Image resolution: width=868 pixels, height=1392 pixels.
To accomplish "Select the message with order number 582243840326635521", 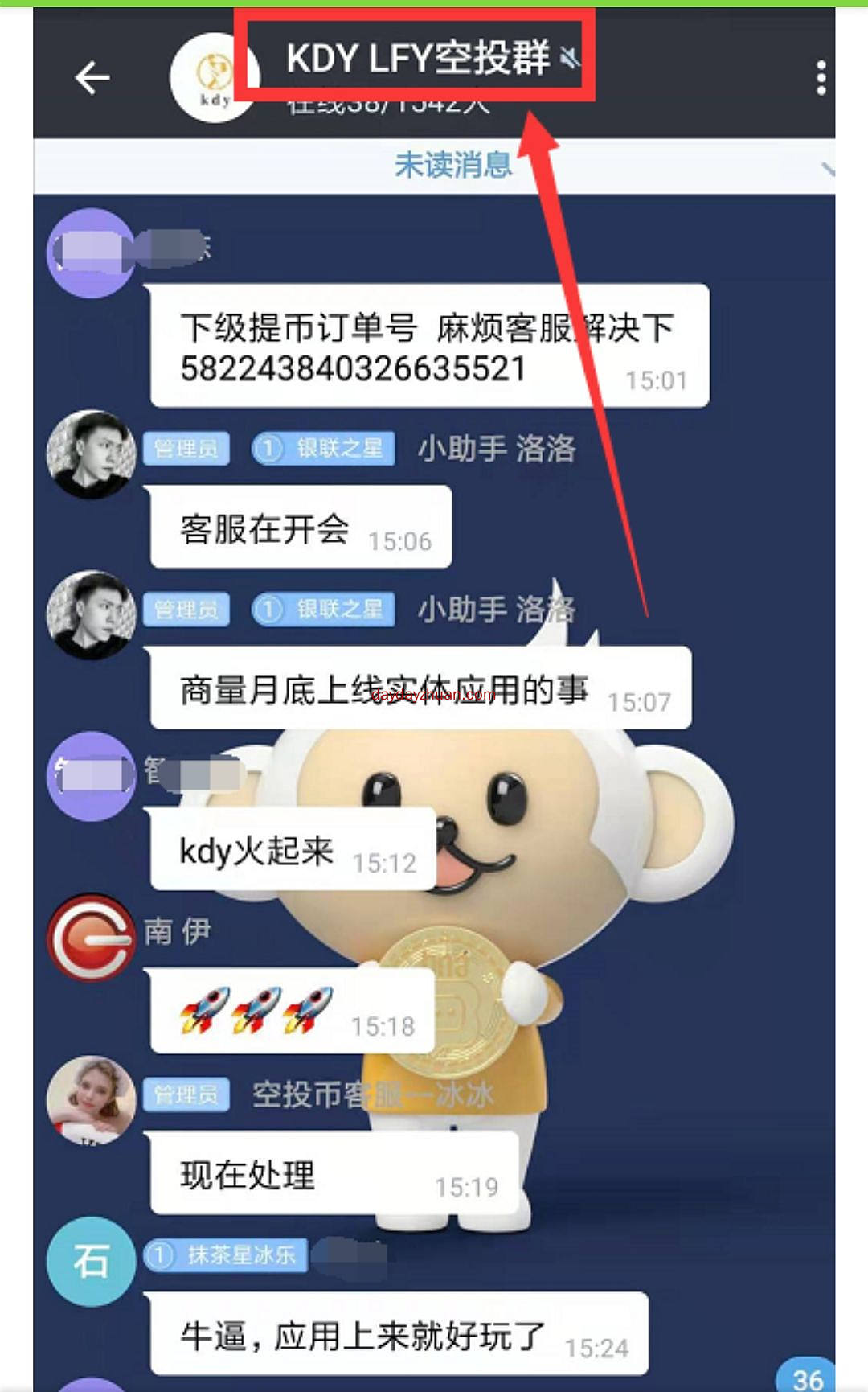I will (x=429, y=346).
